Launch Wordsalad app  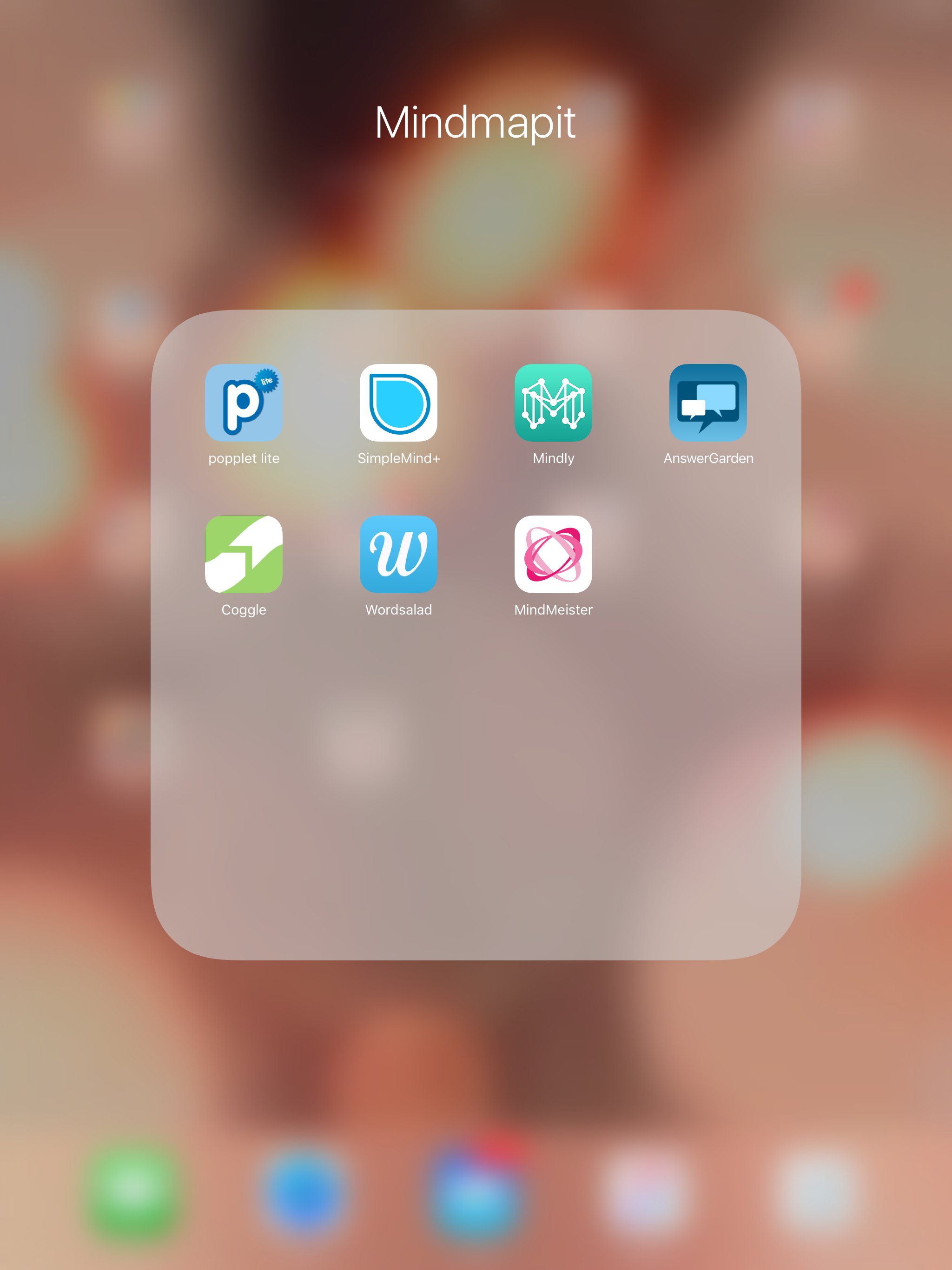(398, 554)
